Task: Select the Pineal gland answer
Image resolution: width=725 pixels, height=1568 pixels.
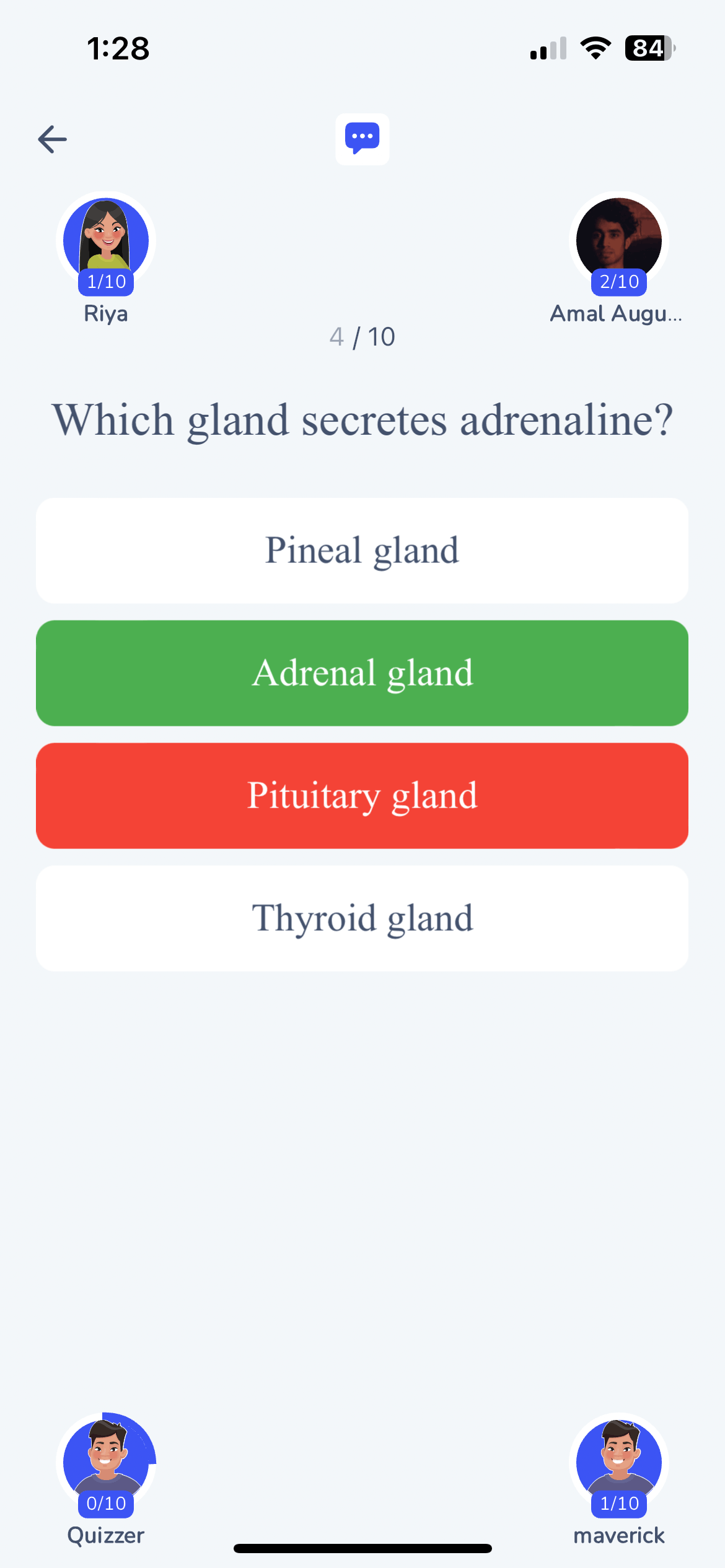Action: click(362, 551)
